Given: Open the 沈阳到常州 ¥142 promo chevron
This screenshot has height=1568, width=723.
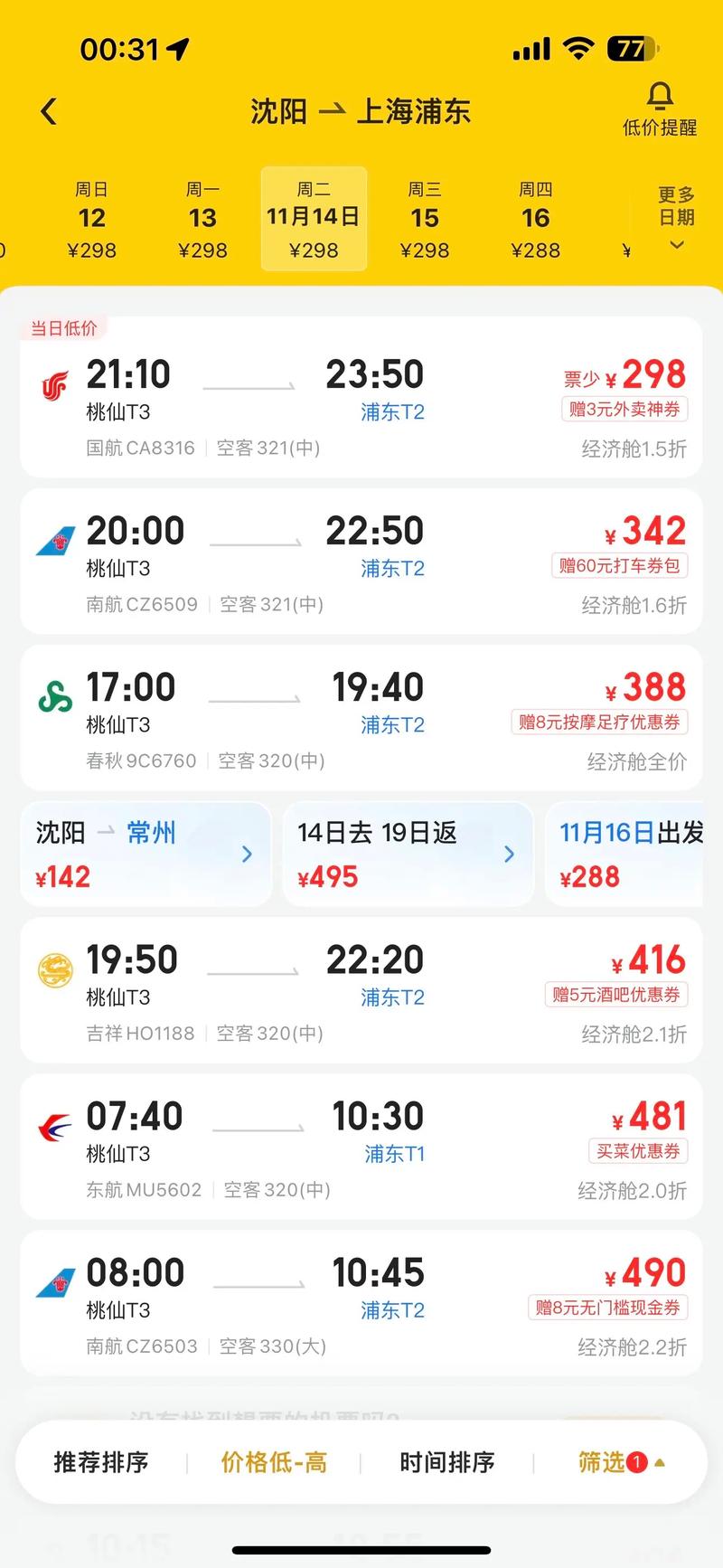Looking at the screenshot, I should (x=247, y=855).
